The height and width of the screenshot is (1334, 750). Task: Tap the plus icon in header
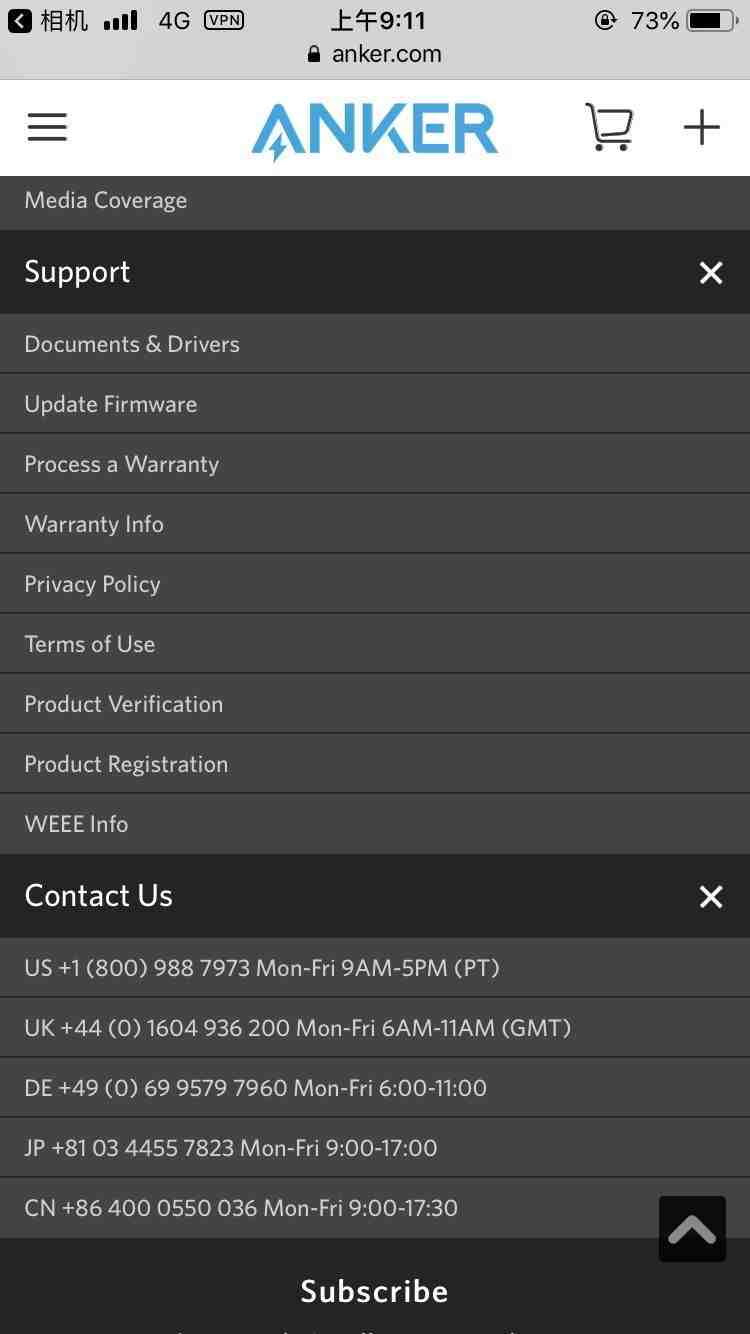click(x=702, y=127)
